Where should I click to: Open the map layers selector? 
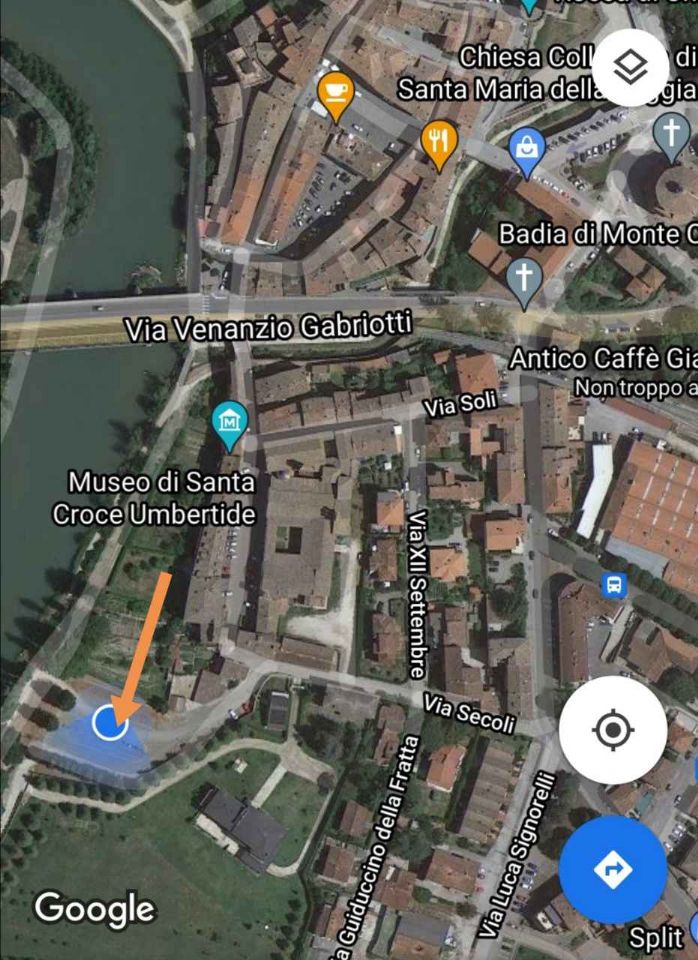tap(630, 68)
